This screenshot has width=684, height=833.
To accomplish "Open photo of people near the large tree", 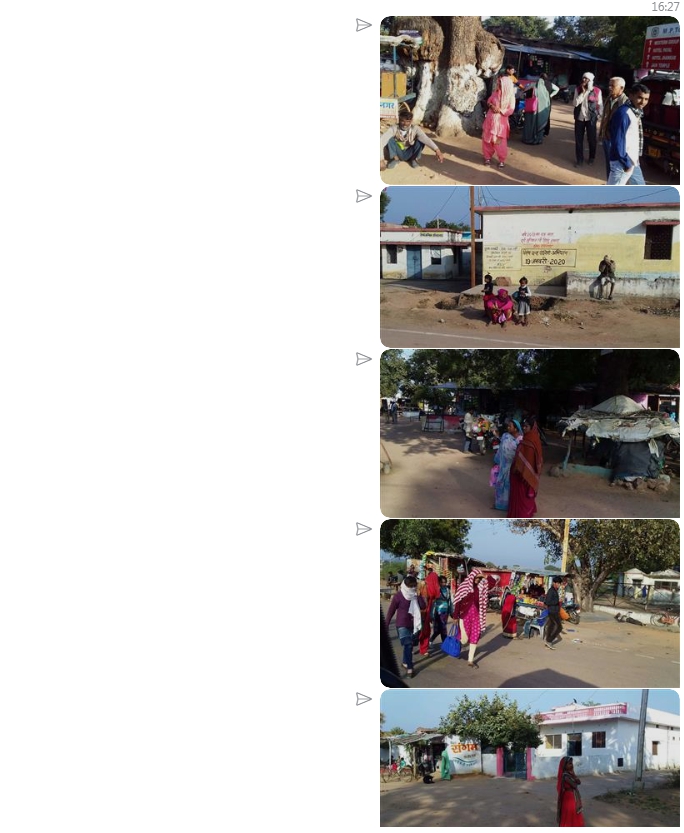I will pos(530,100).
